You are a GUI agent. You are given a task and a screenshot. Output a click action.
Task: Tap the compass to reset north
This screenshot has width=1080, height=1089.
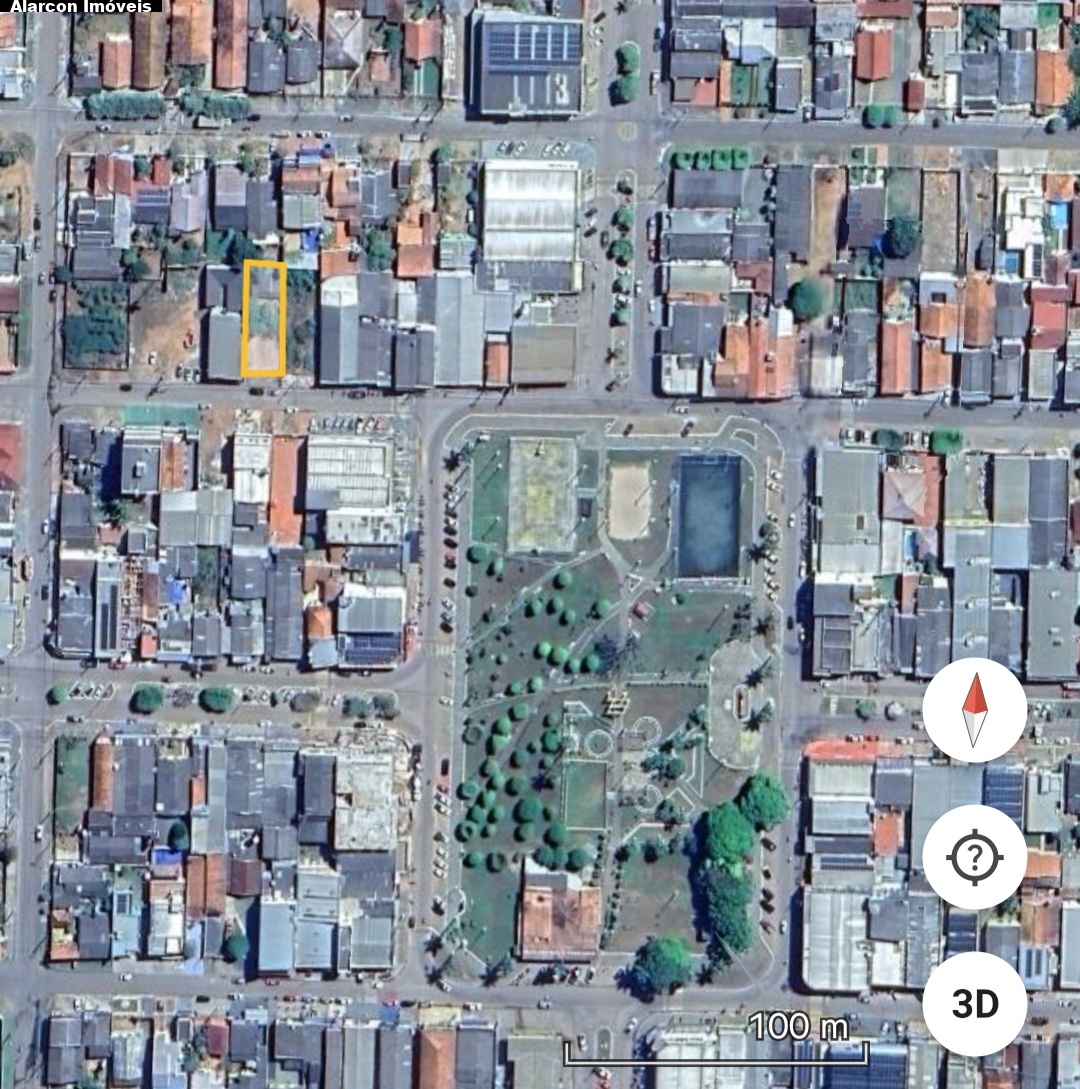pos(974,710)
